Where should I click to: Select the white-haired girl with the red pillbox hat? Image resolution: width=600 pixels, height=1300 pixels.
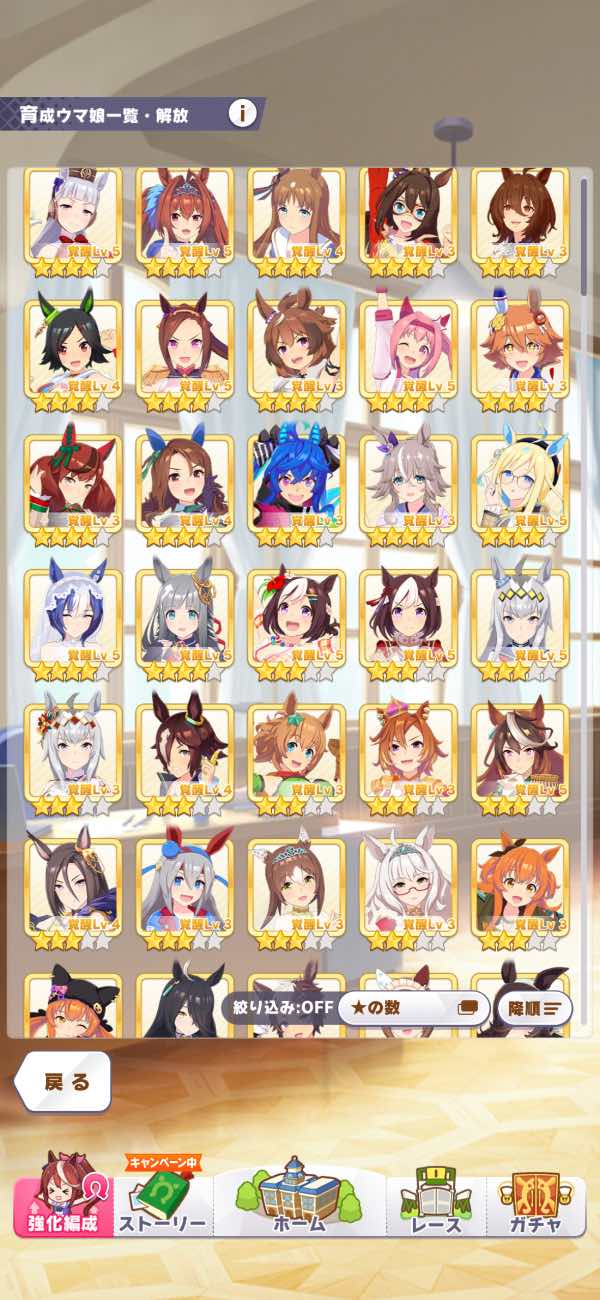pyautogui.click(x=73, y=217)
